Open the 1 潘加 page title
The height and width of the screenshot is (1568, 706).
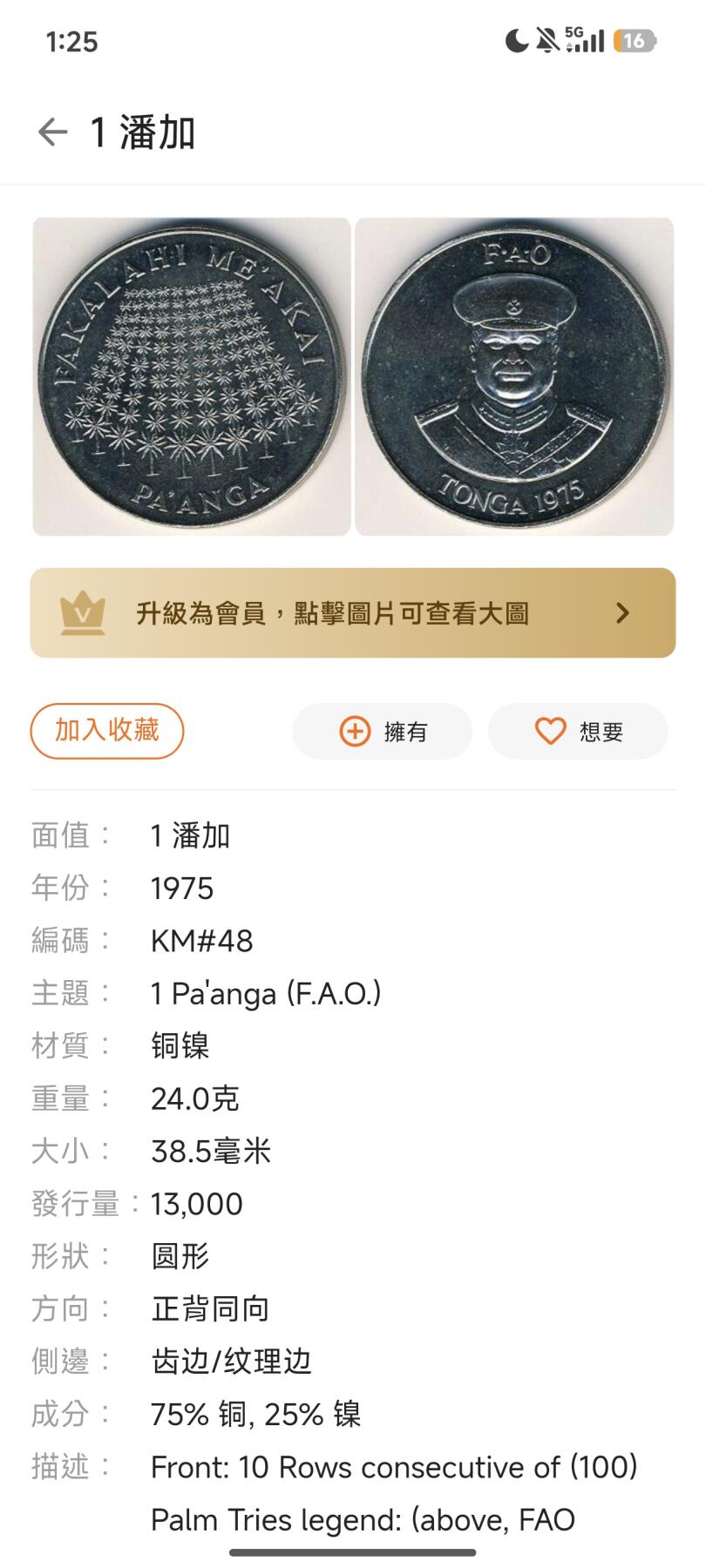point(143,131)
